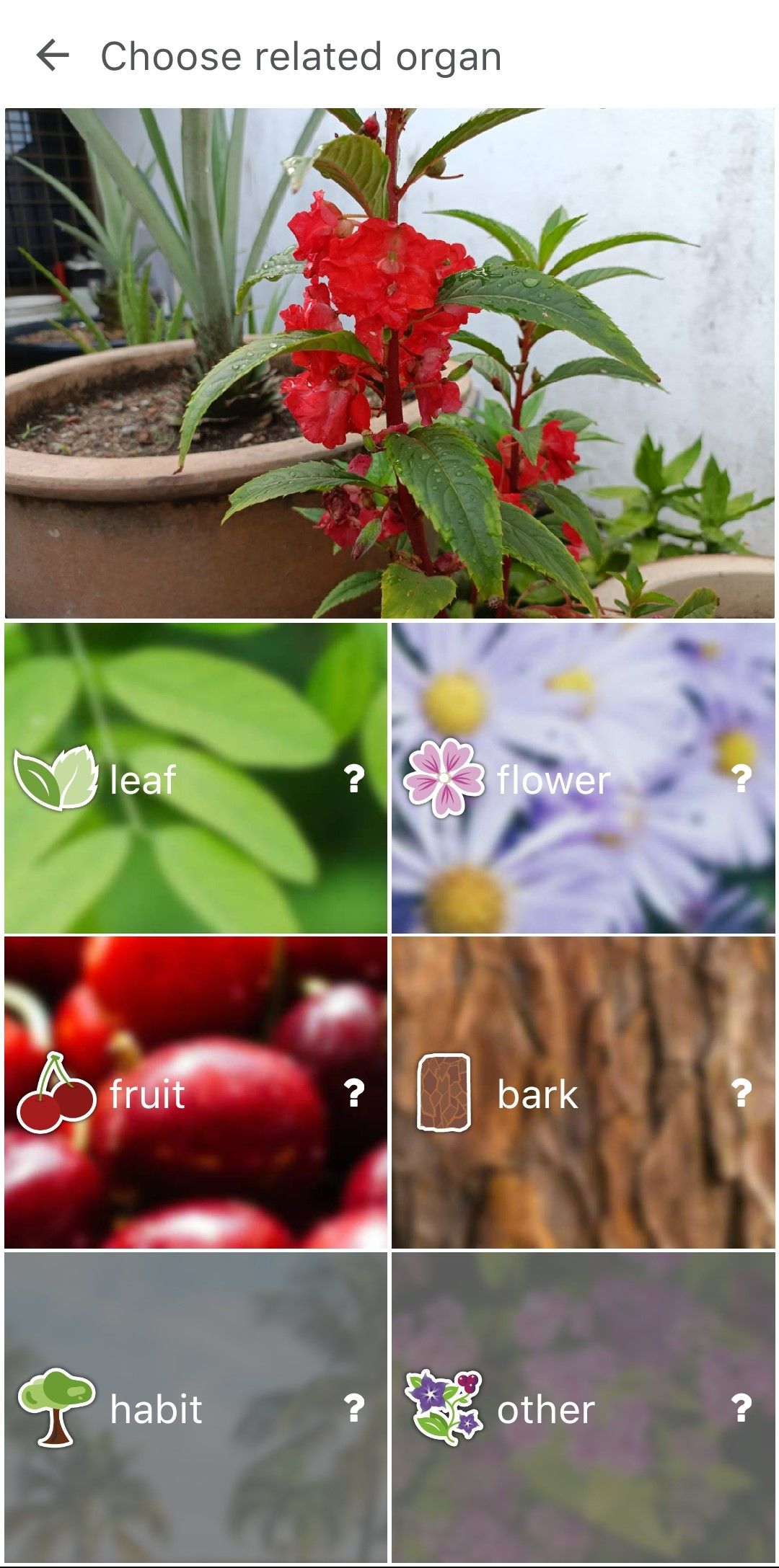Tap the help question mark for flower
The image size is (779, 1568).
pos(741,779)
